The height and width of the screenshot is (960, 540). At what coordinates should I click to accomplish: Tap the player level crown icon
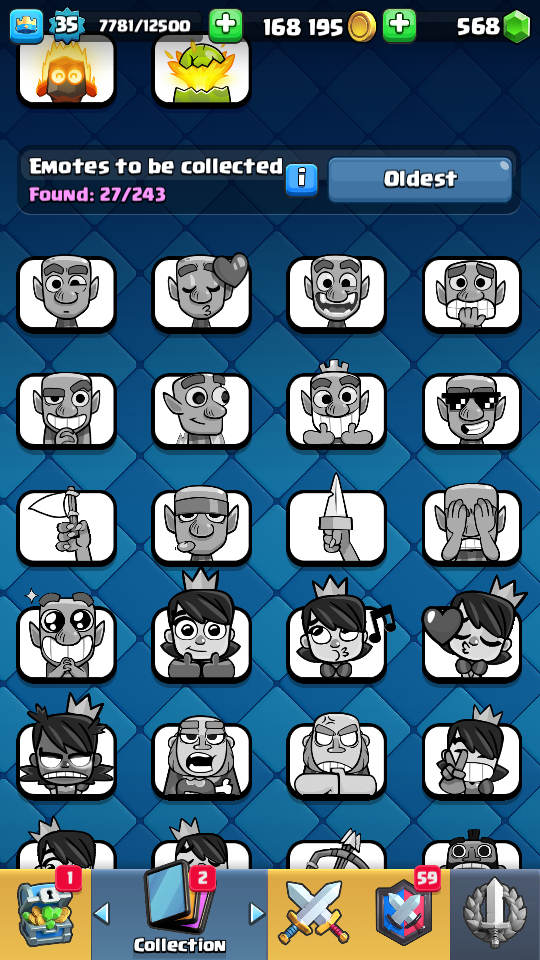click(26, 26)
